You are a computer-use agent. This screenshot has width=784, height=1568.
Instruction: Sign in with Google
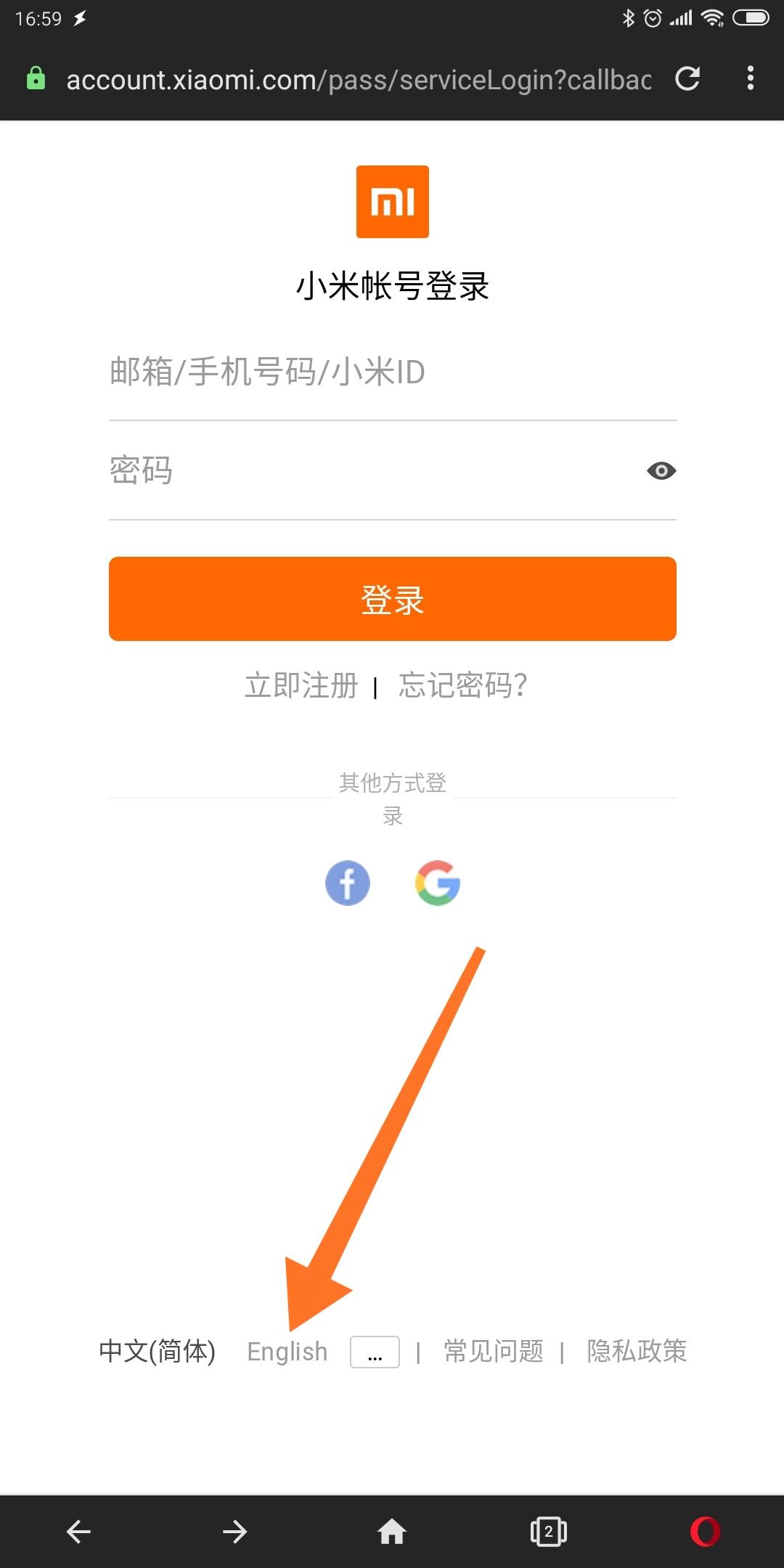pyautogui.click(x=438, y=883)
